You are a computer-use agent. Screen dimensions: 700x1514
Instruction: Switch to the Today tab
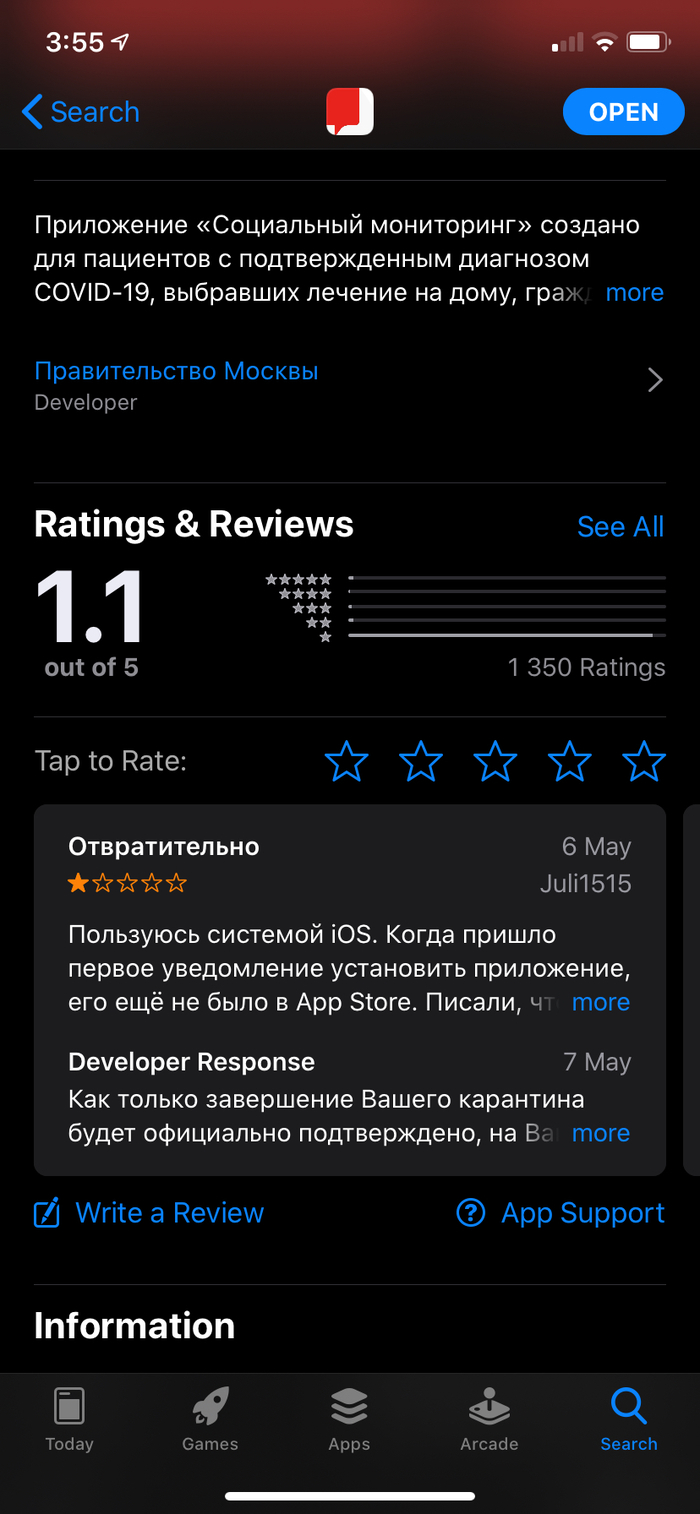pos(69,1420)
